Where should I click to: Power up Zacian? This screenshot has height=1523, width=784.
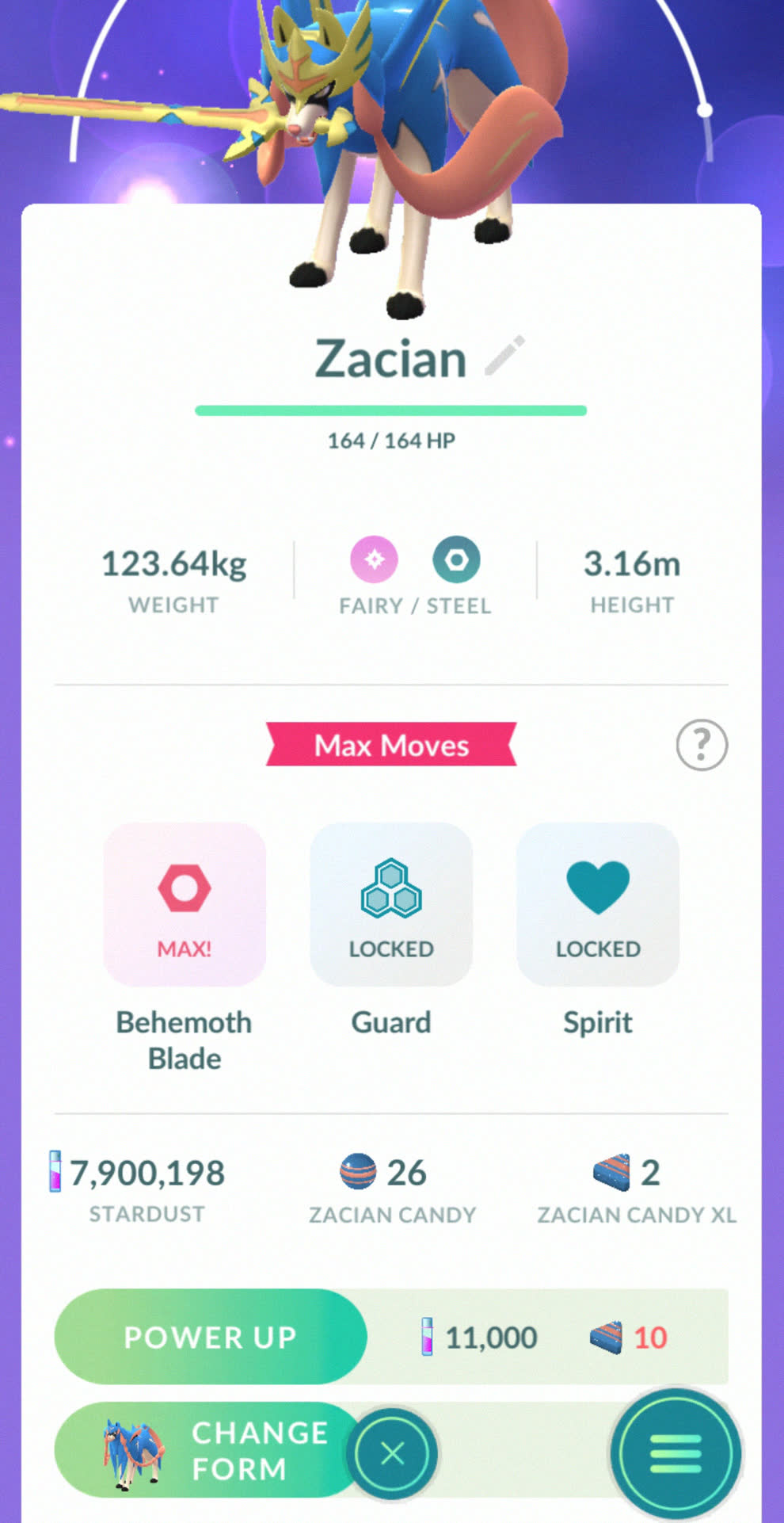pyautogui.click(x=211, y=1337)
